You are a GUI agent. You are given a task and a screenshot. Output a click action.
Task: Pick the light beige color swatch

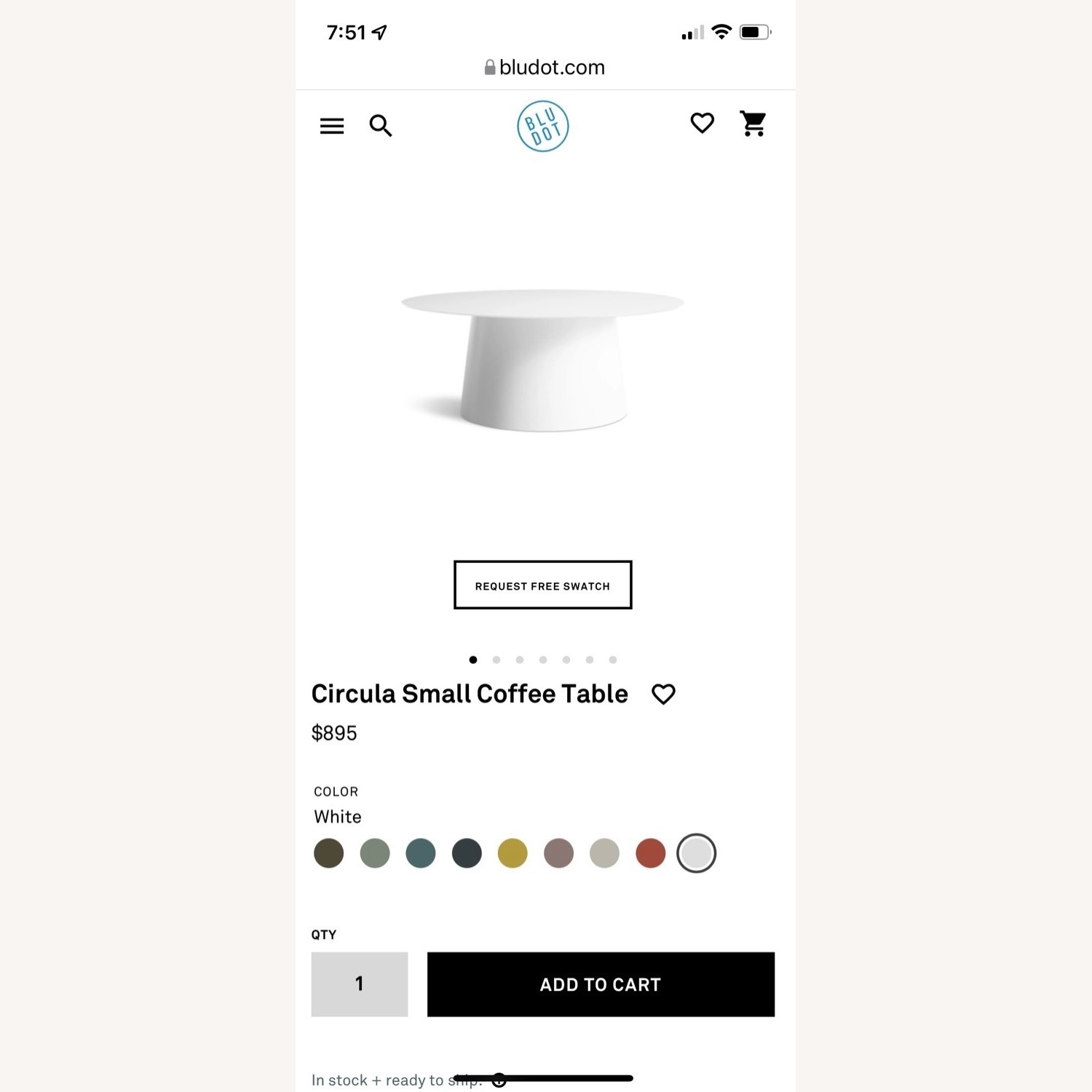click(x=604, y=853)
